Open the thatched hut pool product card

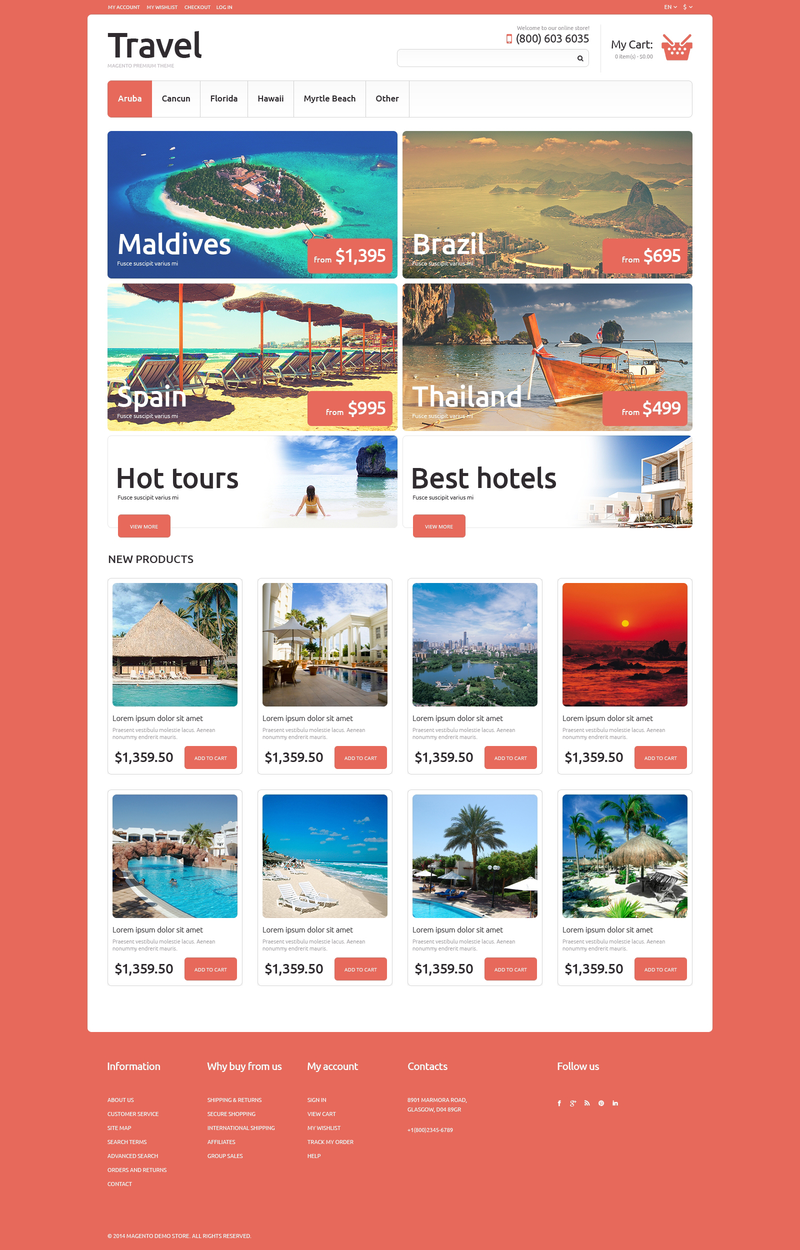point(175,645)
